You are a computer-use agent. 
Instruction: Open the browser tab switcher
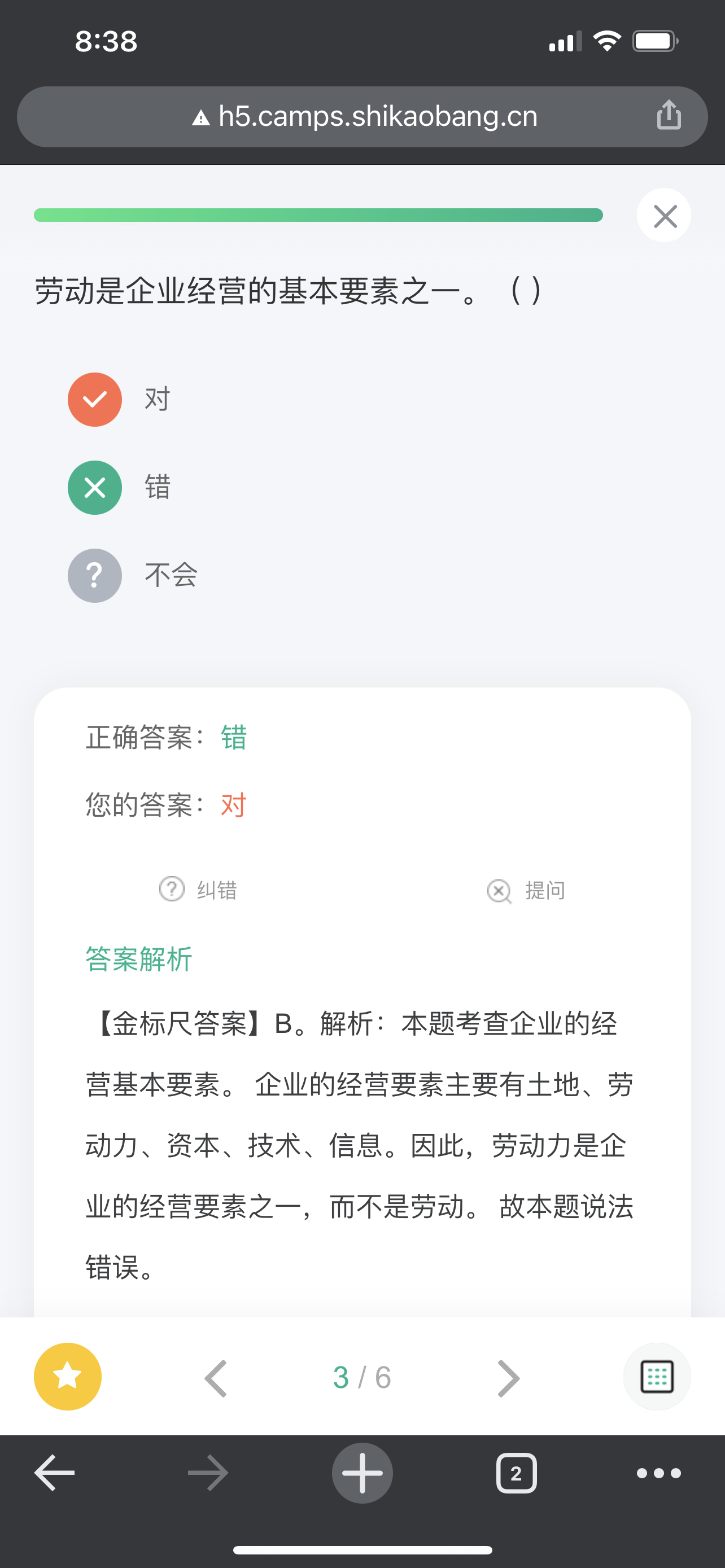(x=516, y=1473)
